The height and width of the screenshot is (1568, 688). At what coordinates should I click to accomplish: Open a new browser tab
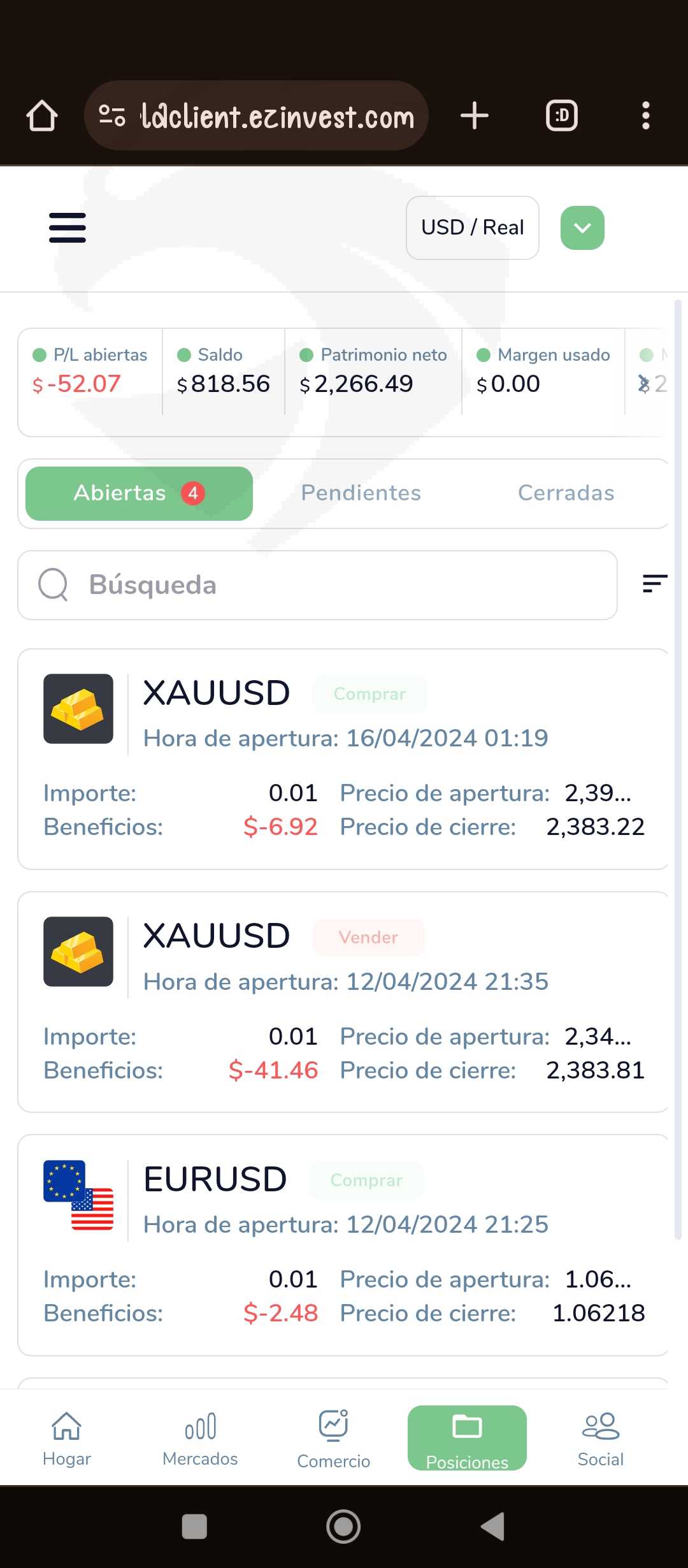click(475, 116)
